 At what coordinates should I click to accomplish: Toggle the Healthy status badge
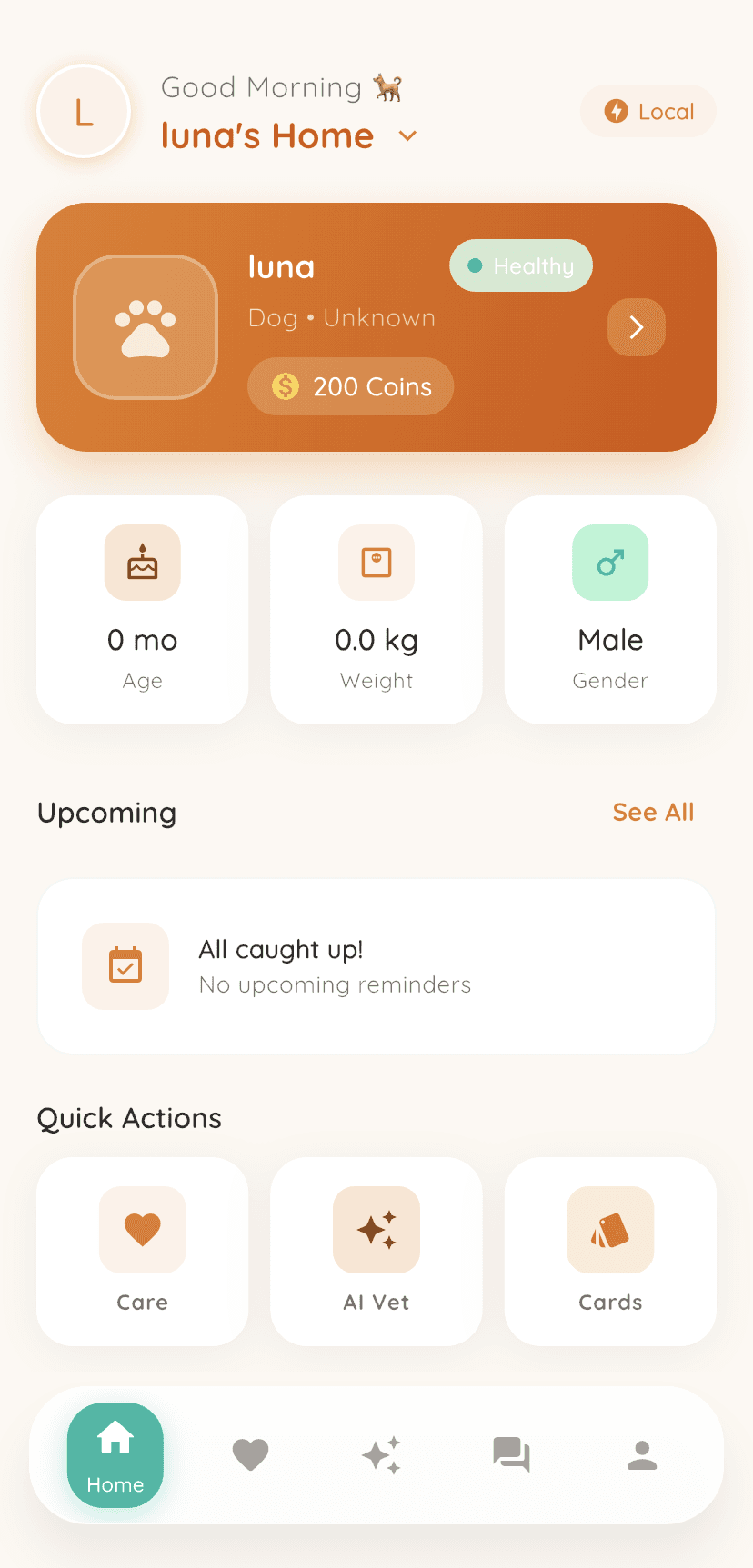pyautogui.click(x=520, y=265)
